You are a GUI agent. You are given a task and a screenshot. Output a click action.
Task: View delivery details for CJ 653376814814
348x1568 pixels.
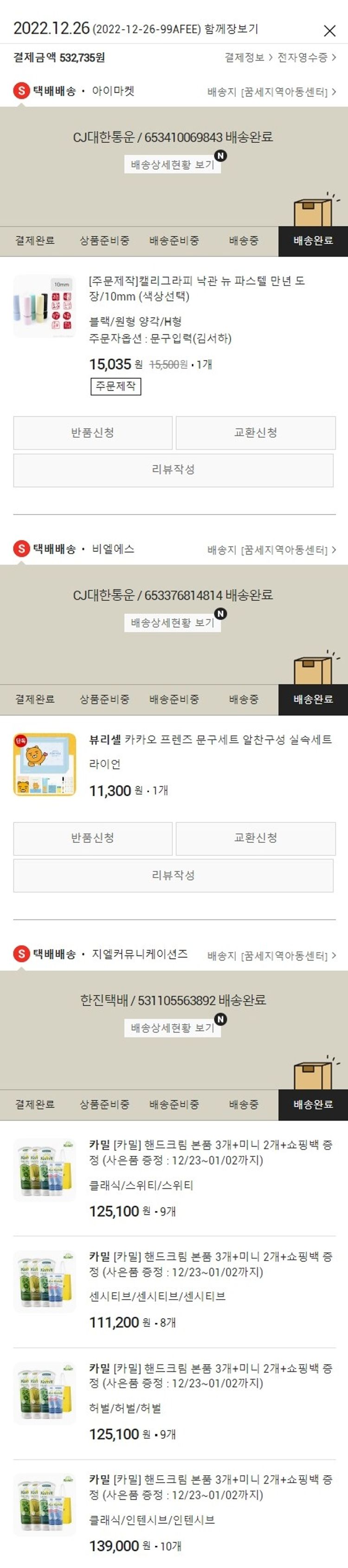coord(173,623)
